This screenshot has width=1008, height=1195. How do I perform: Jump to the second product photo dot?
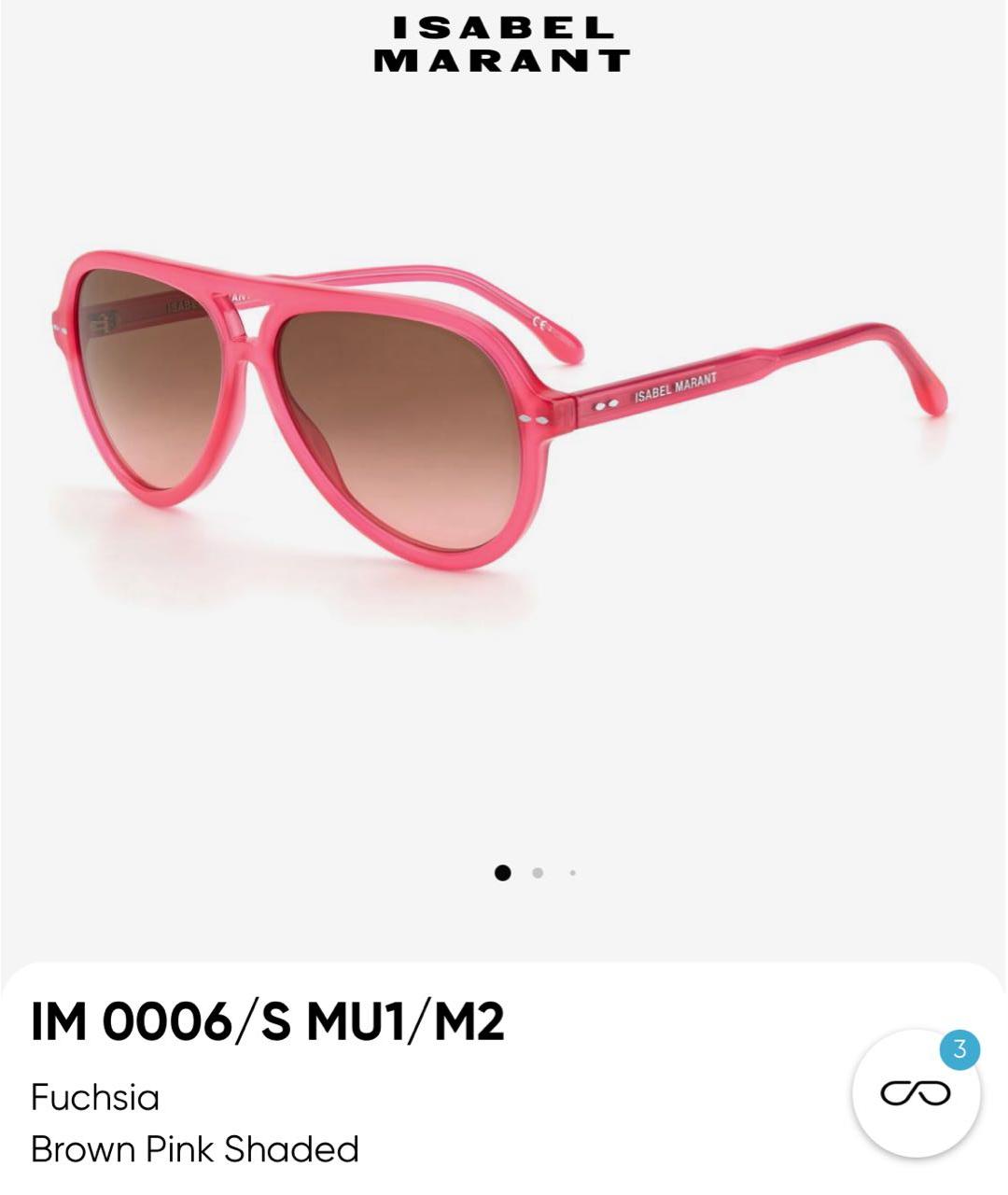tap(538, 873)
